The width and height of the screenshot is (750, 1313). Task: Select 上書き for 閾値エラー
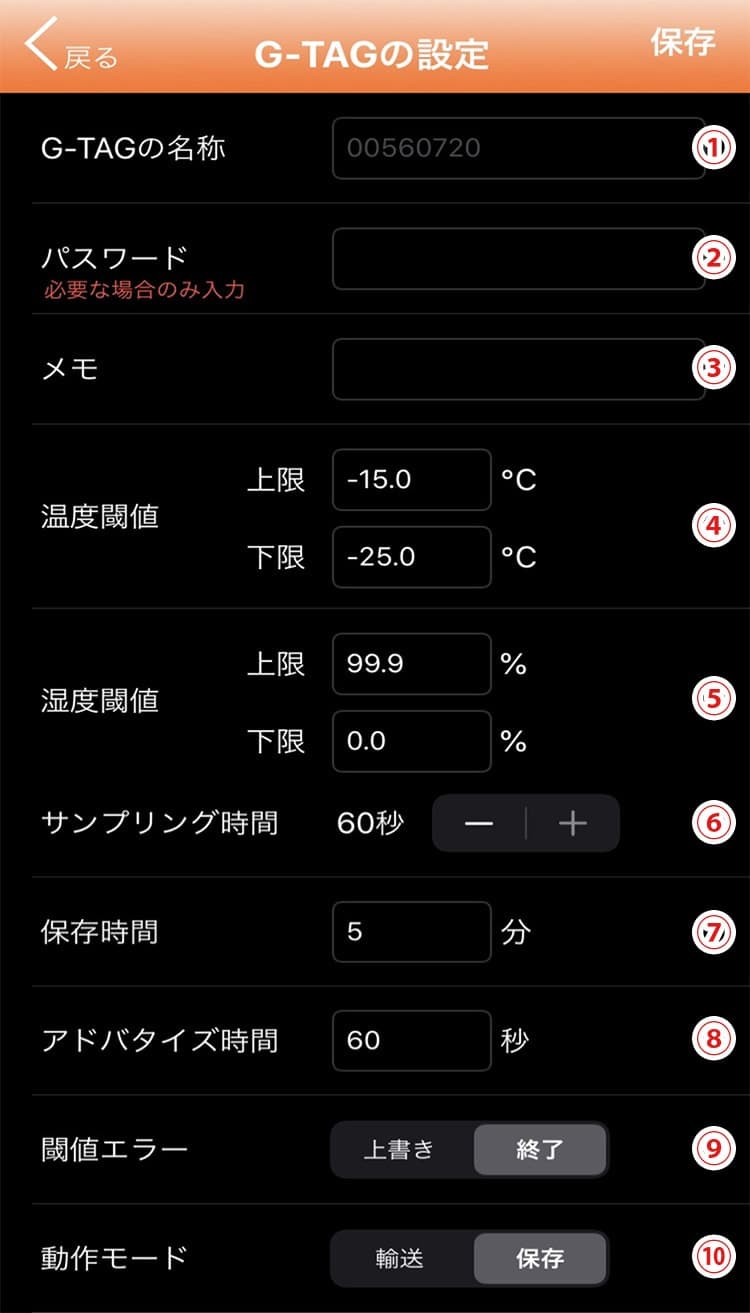[400, 1149]
